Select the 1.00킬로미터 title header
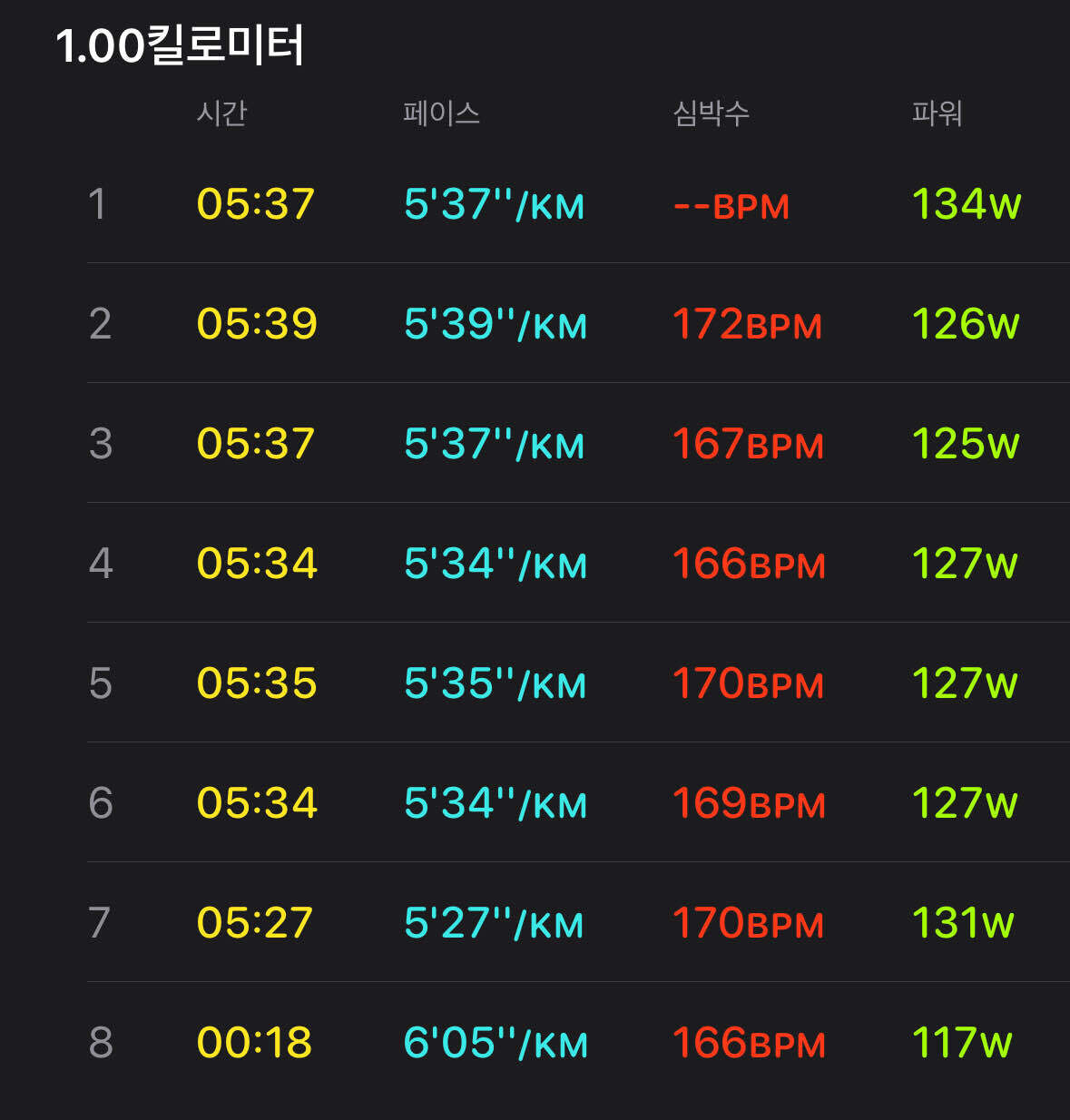Image resolution: width=1070 pixels, height=1120 pixels. 182,43
